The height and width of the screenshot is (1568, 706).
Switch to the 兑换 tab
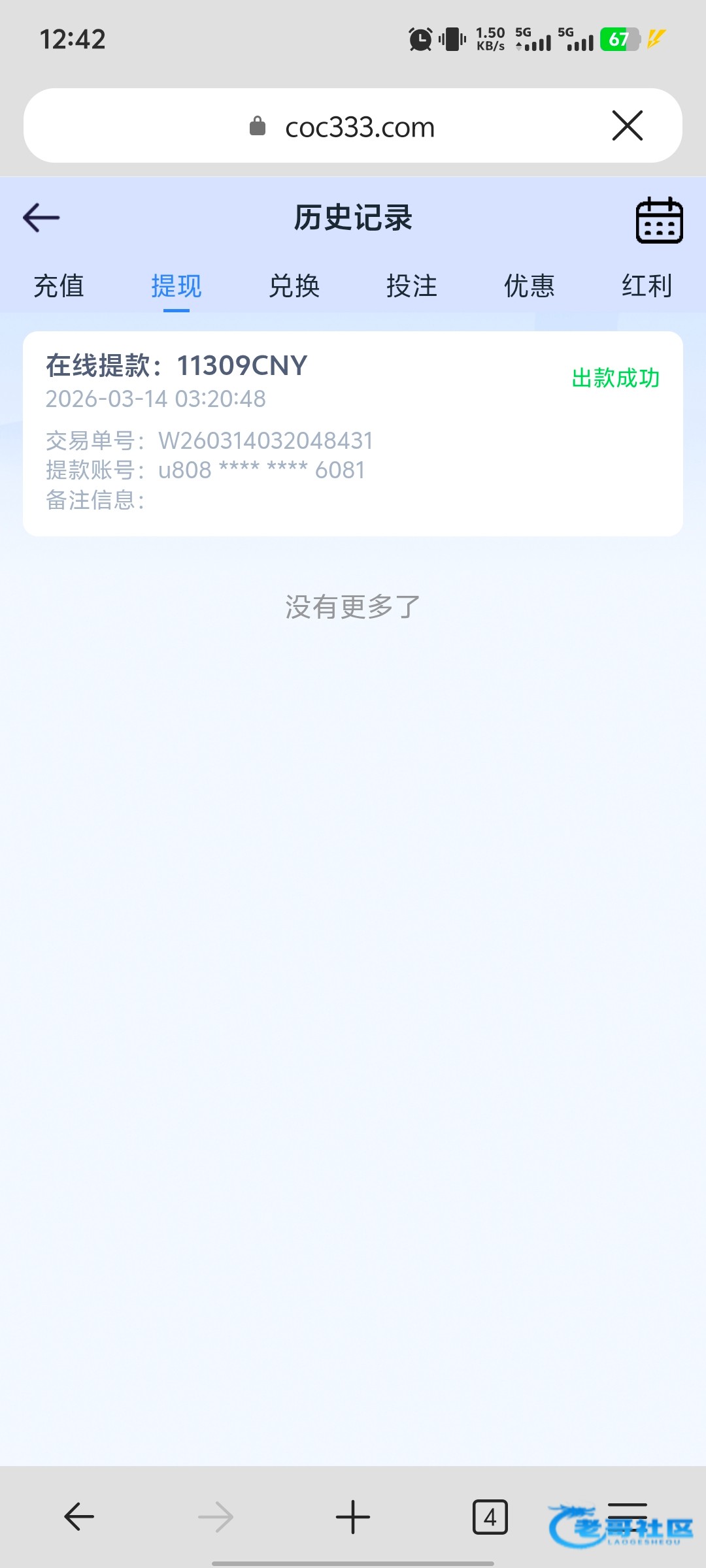tap(294, 286)
